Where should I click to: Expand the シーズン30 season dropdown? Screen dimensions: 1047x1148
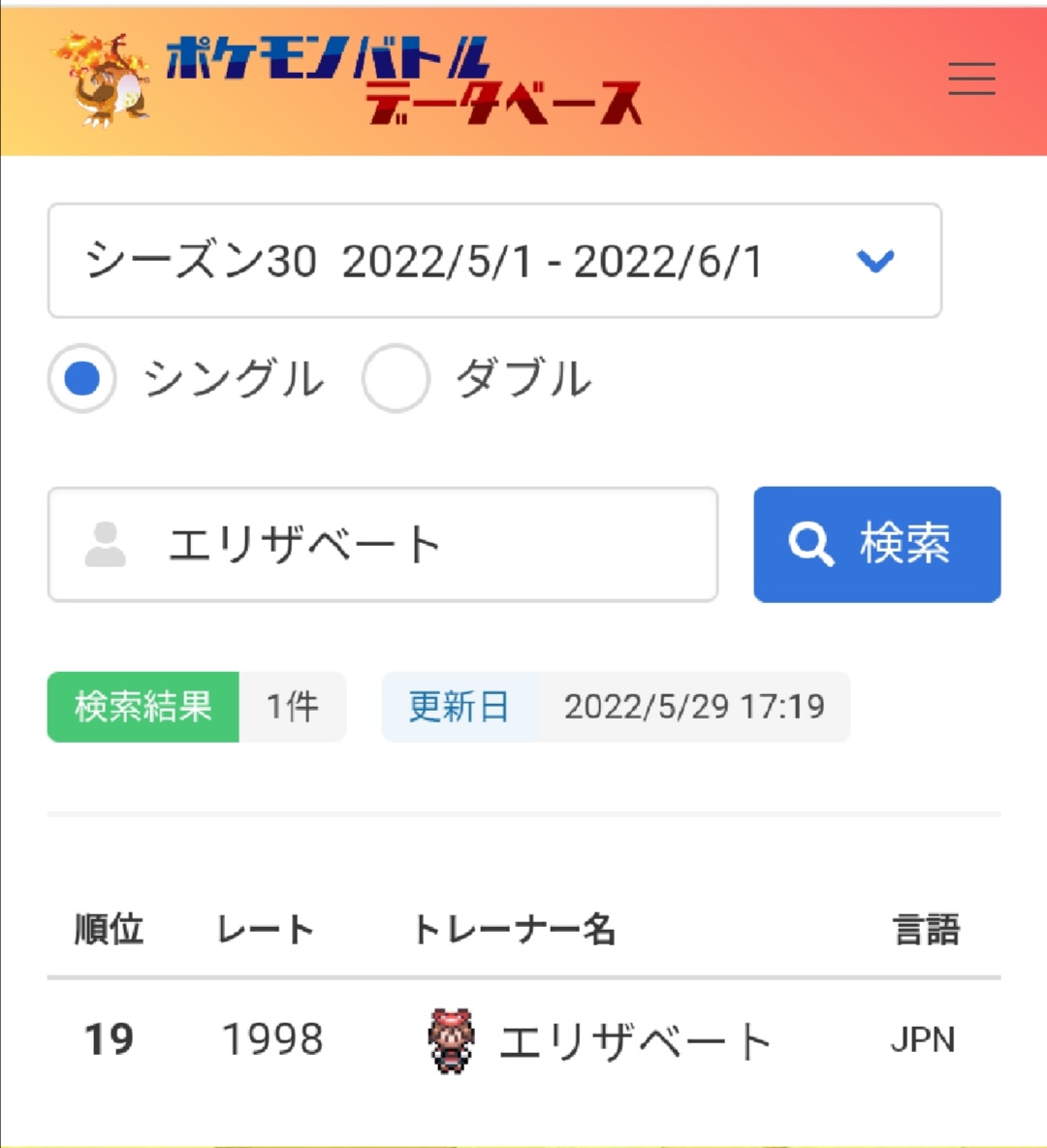point(494,261)
